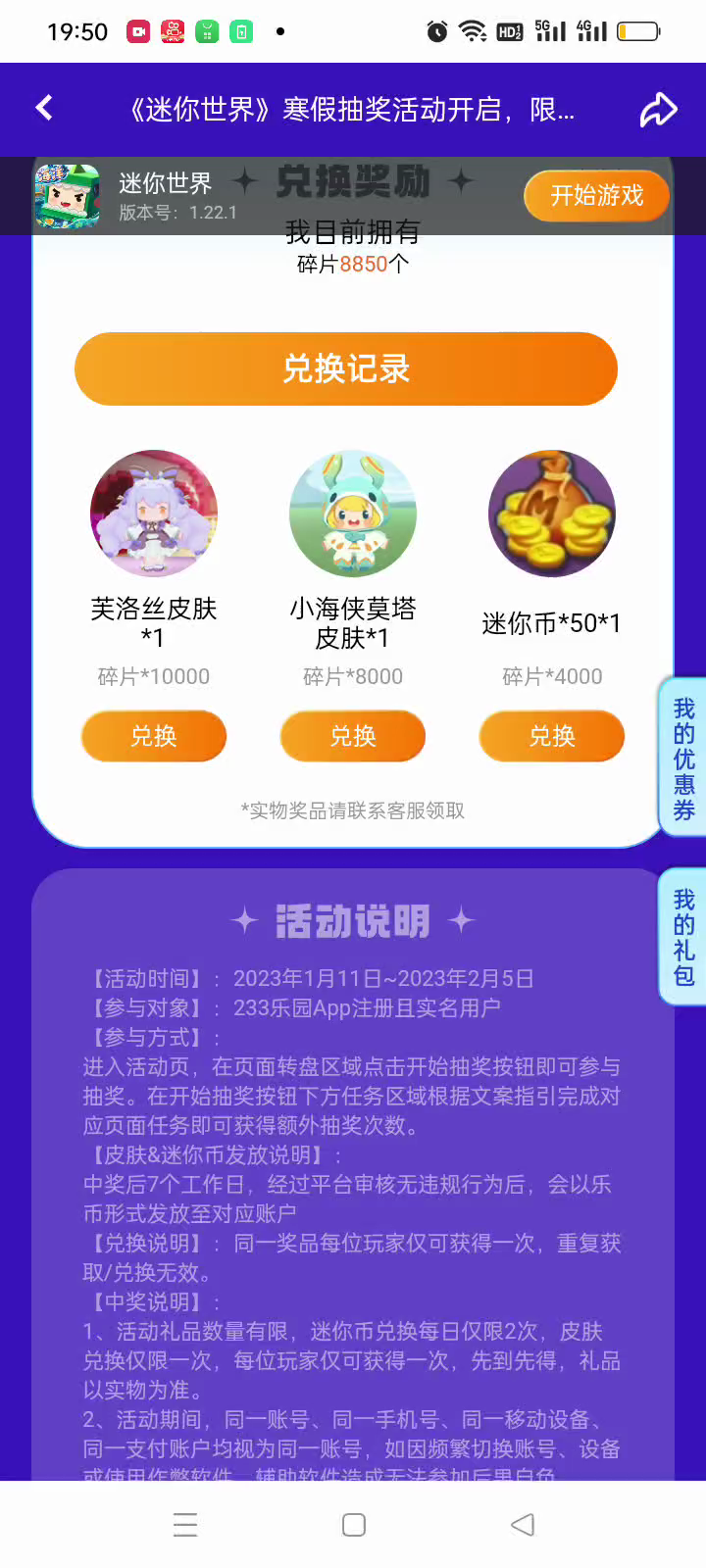
Task: Open 我的优惠券 side tab
Action: point(683,758)
